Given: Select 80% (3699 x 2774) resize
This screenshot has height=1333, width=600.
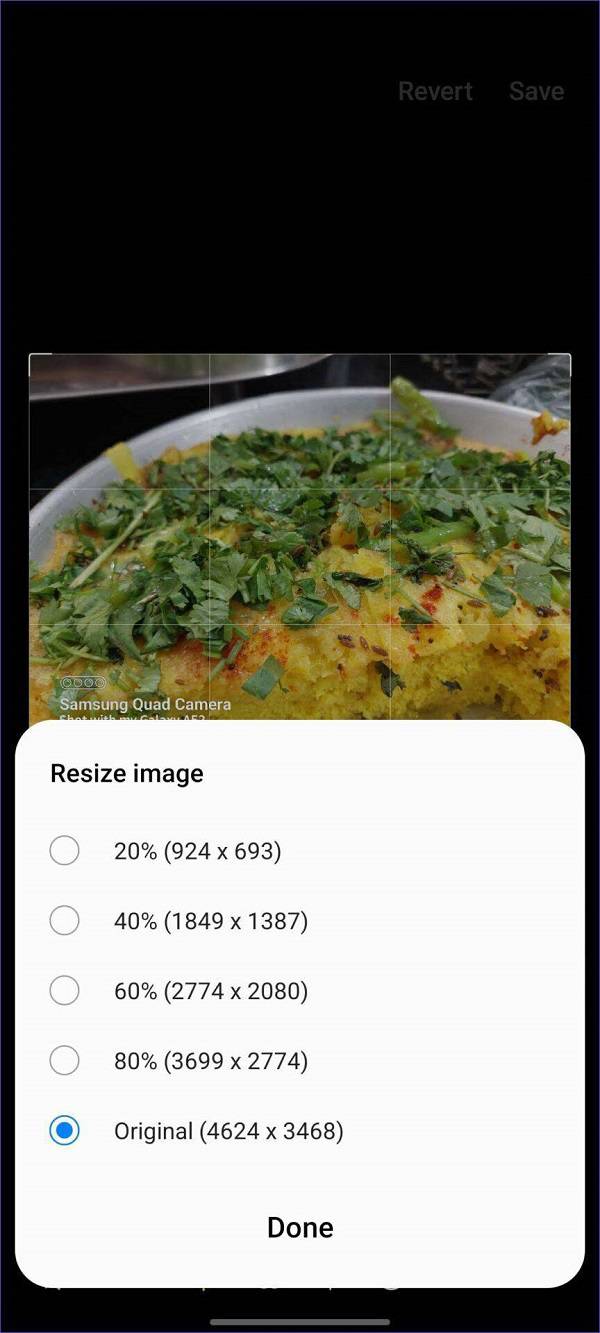Looking at the screenshot, I should click(65, 1061).
